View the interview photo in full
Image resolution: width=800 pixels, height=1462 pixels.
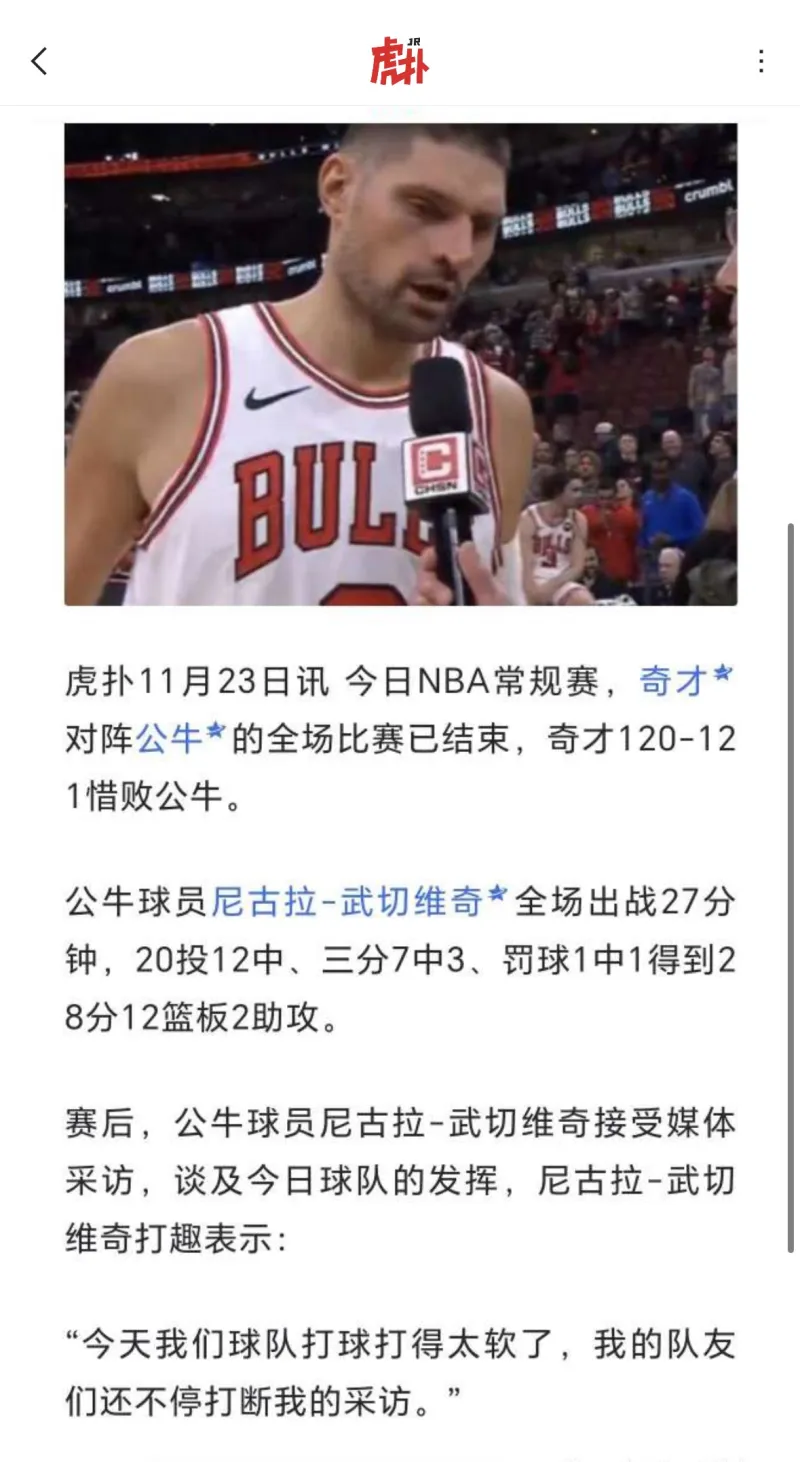(400, 364)
